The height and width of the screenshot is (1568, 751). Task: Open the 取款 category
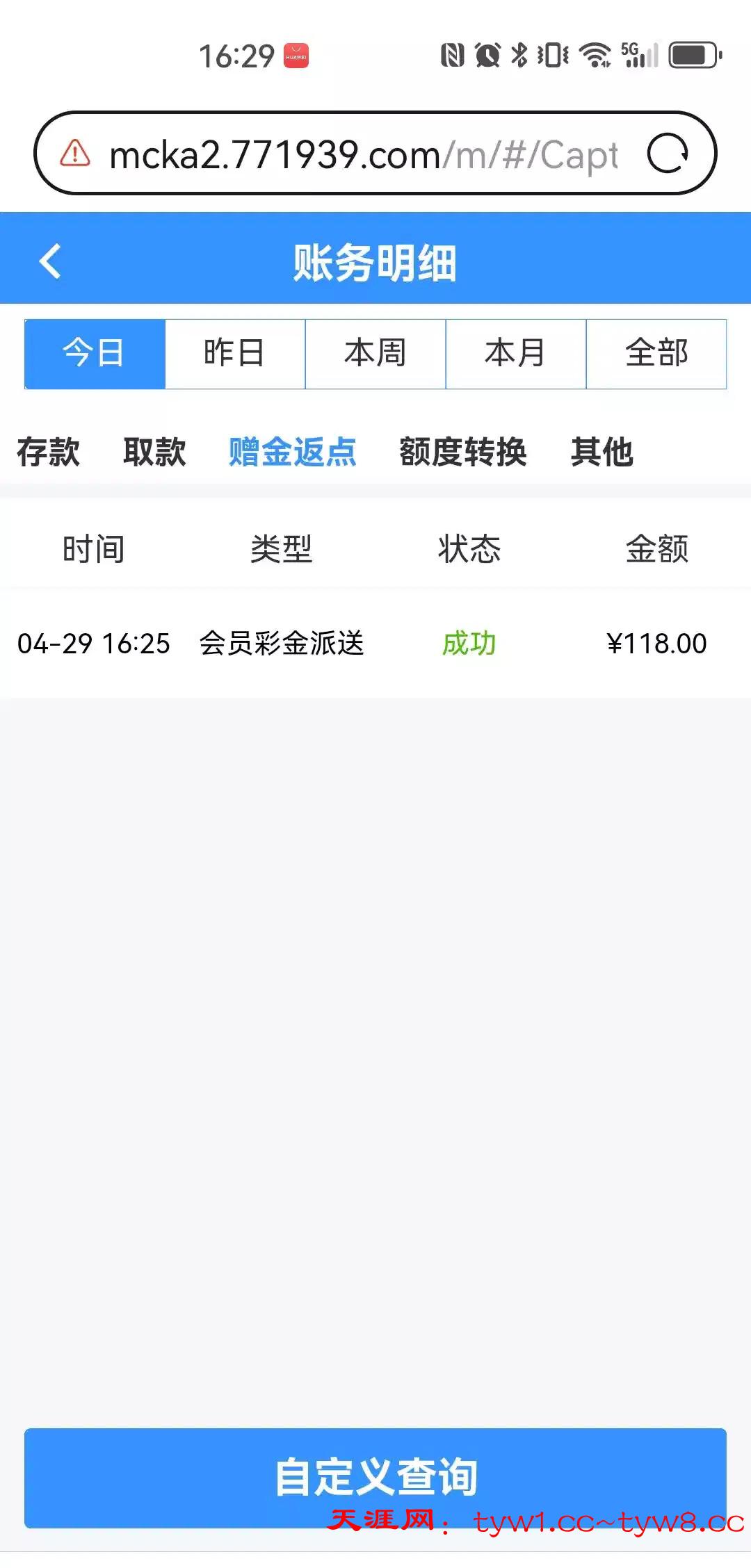(x=154, y=452)
